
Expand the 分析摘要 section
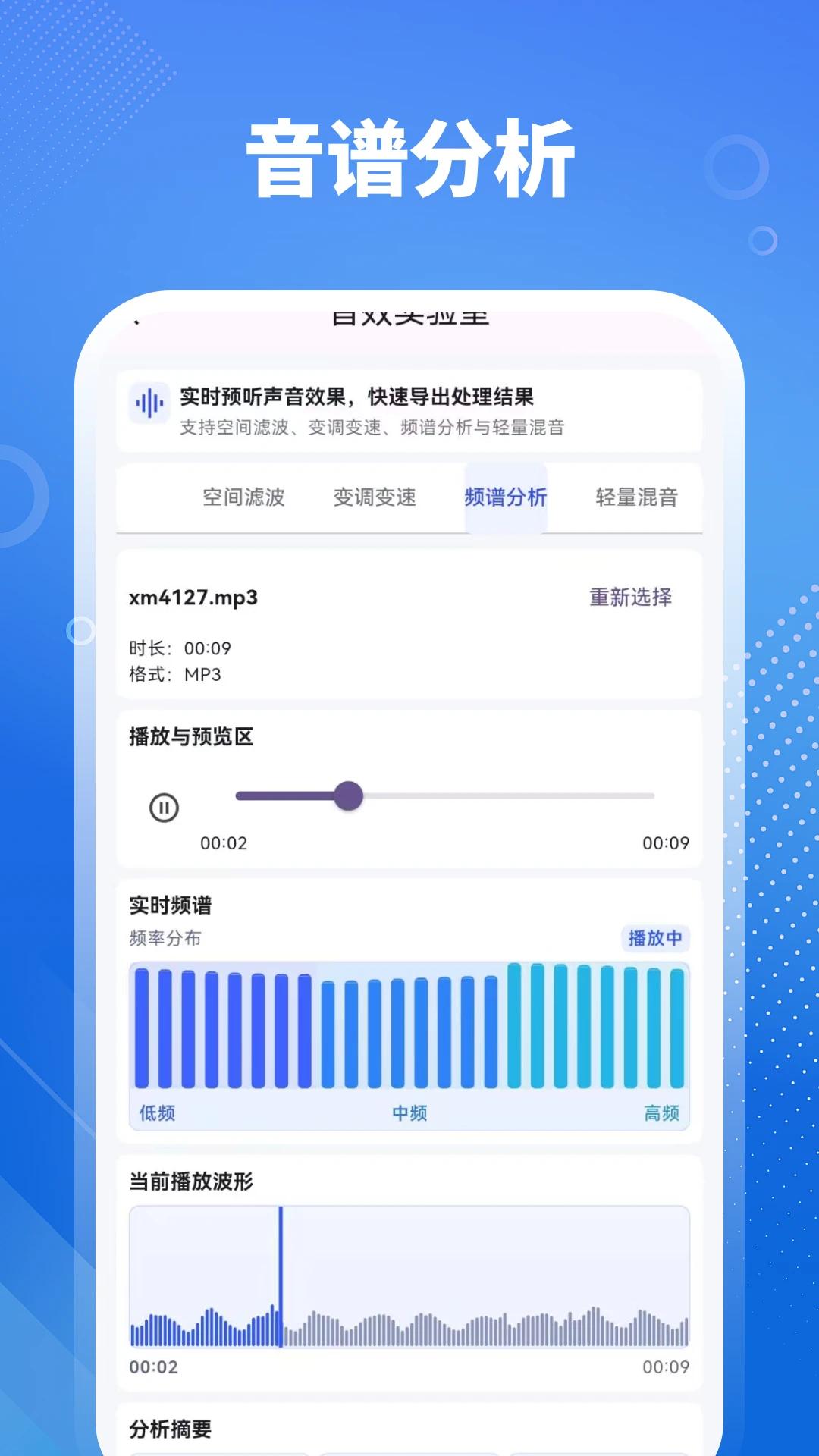[x=171, y=1429]
